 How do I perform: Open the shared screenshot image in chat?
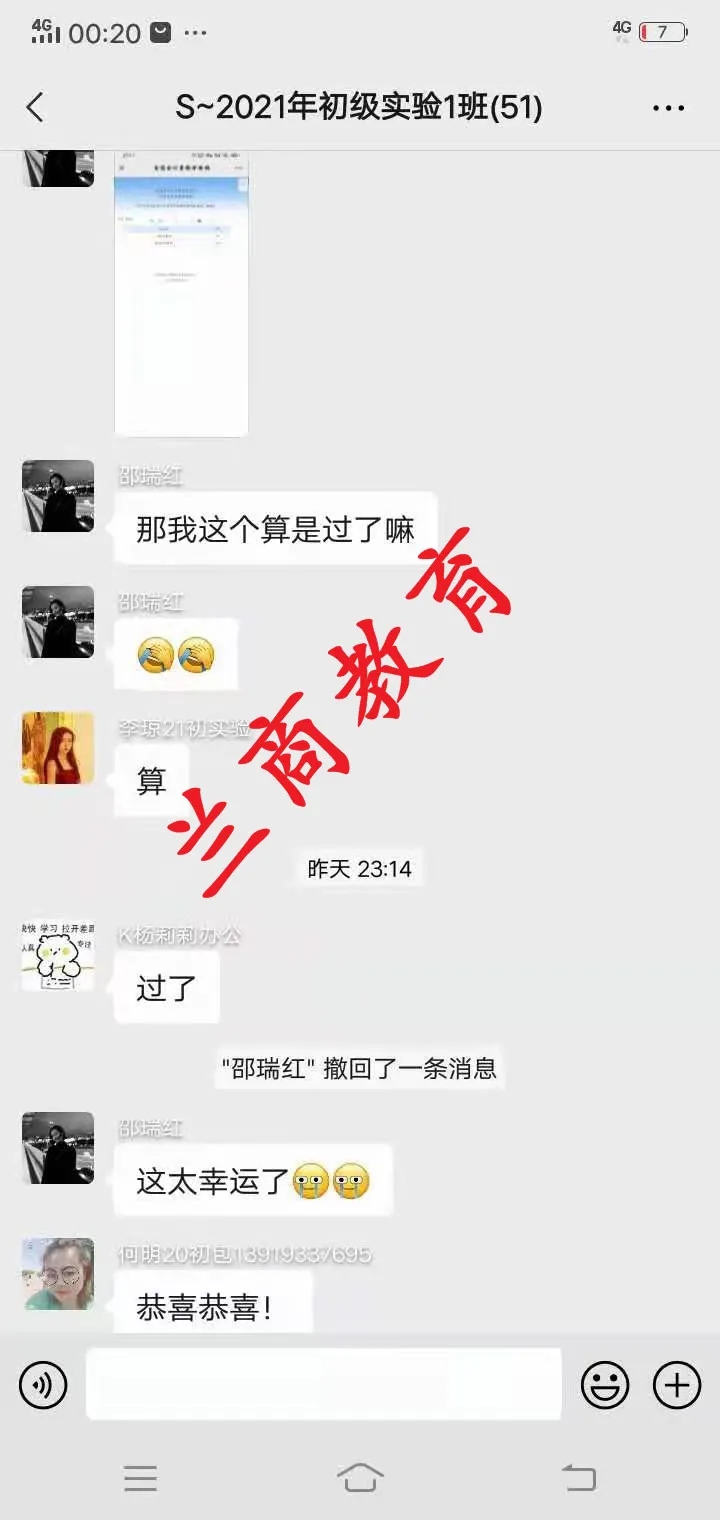click(181, 293)
